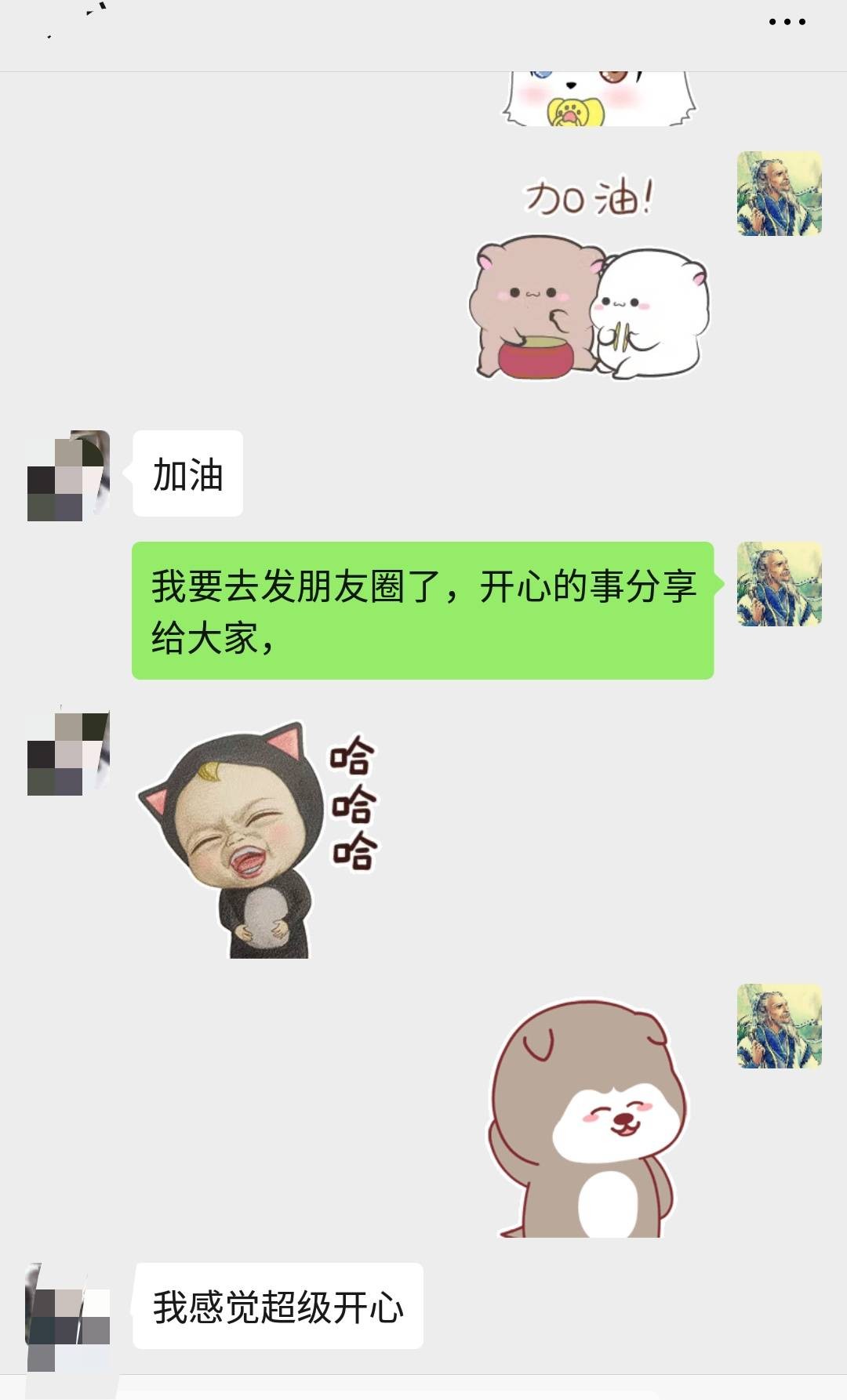Viewport: 847px width, 1400px height.
Task: Open the waving brown dog sticker
Action: coord(588,1117)
